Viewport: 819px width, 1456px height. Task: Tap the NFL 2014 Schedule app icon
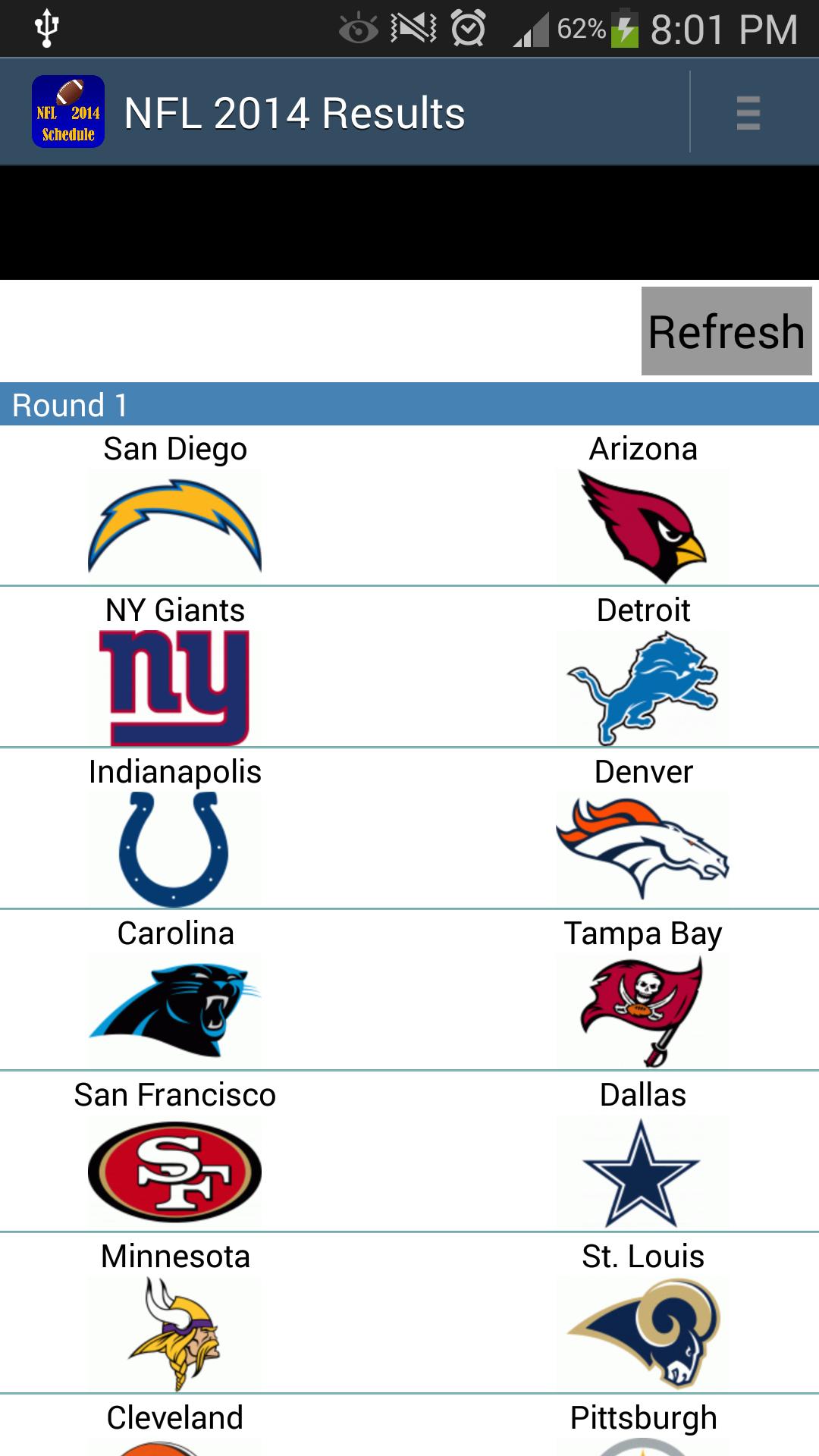pyautogui.click(x=68, y=112)
